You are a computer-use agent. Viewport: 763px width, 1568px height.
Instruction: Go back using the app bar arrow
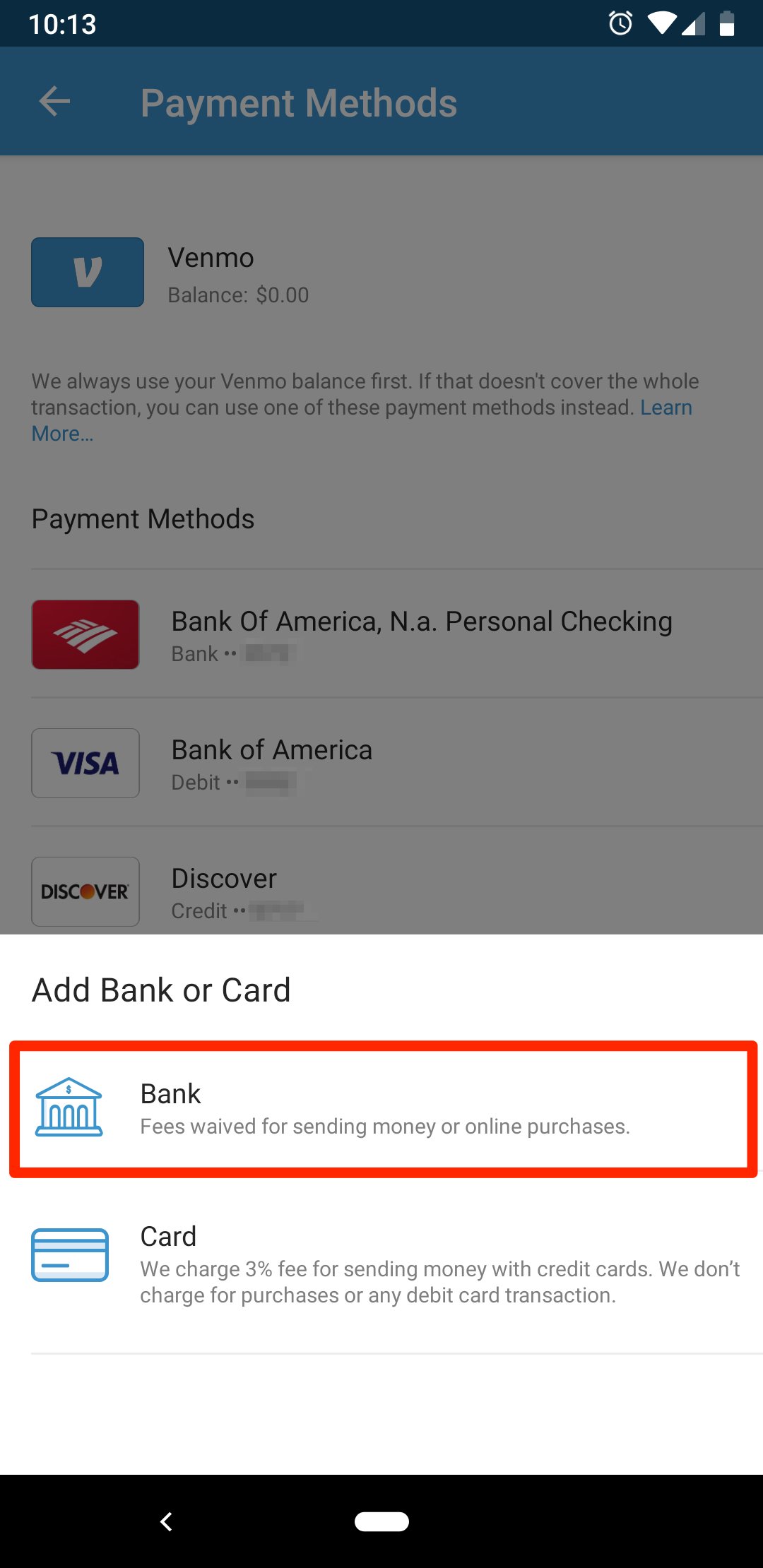click(x=54, y=102)
